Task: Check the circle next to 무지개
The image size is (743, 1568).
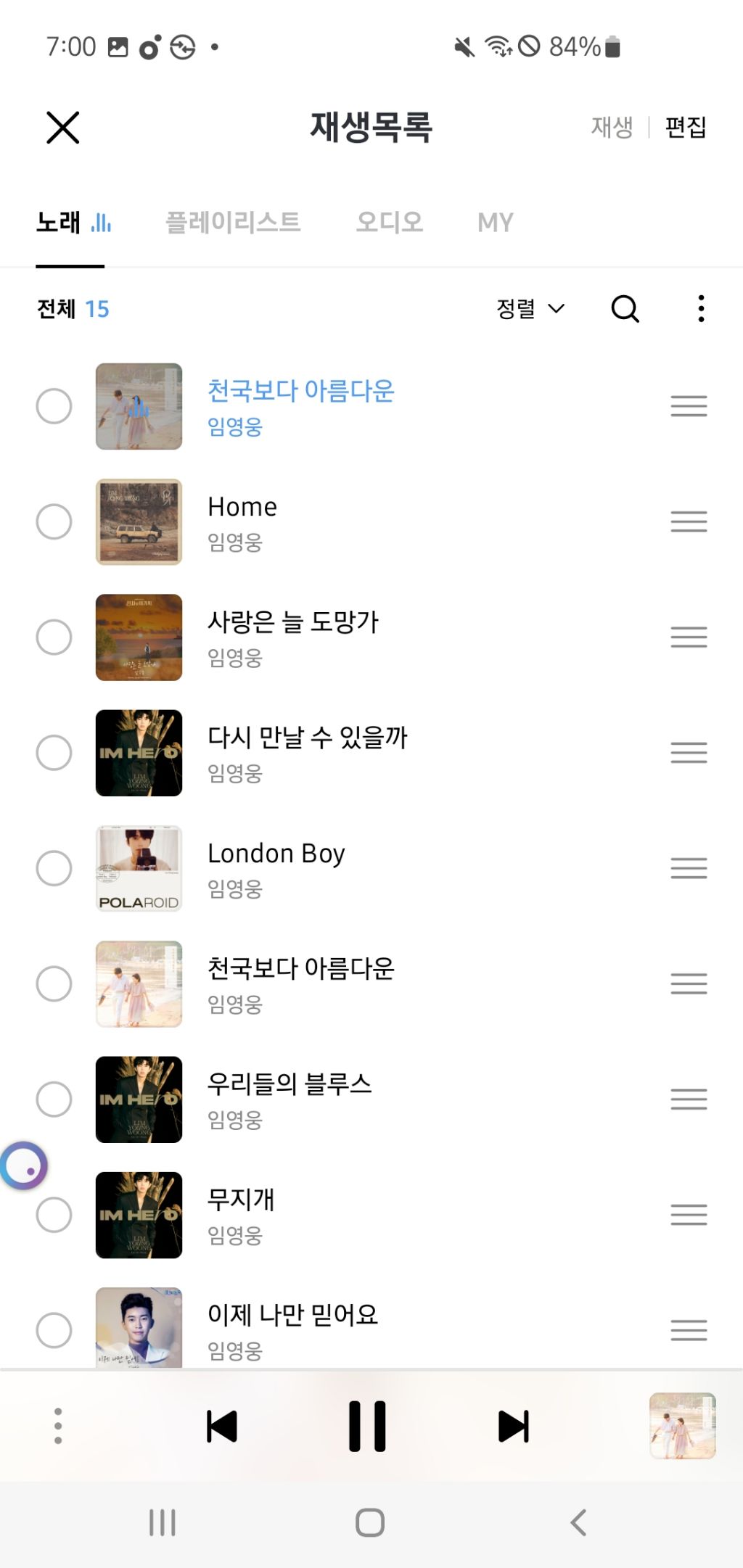Action: (x=54, y=1215)
